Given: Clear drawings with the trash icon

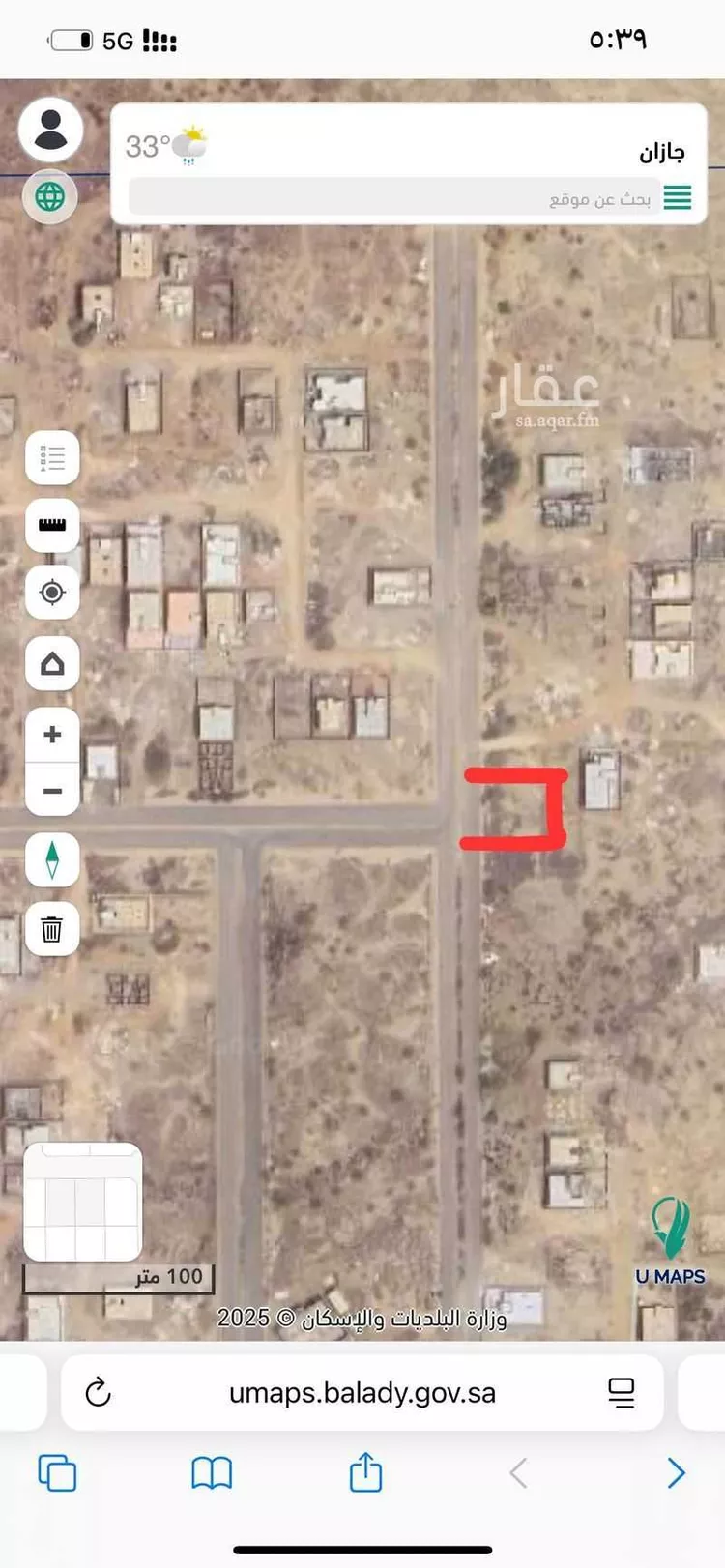Looking at the screenshot, I should tap(52, 929).
